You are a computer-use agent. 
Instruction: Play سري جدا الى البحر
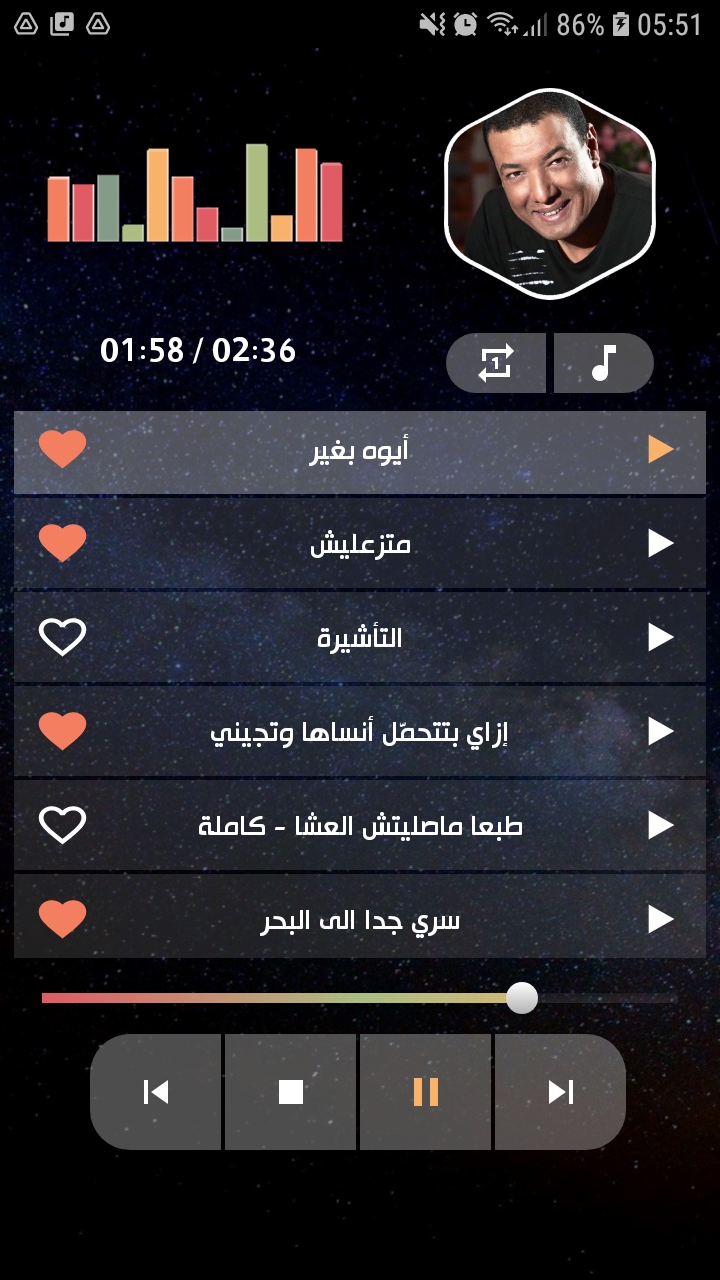tap(660, 918)
